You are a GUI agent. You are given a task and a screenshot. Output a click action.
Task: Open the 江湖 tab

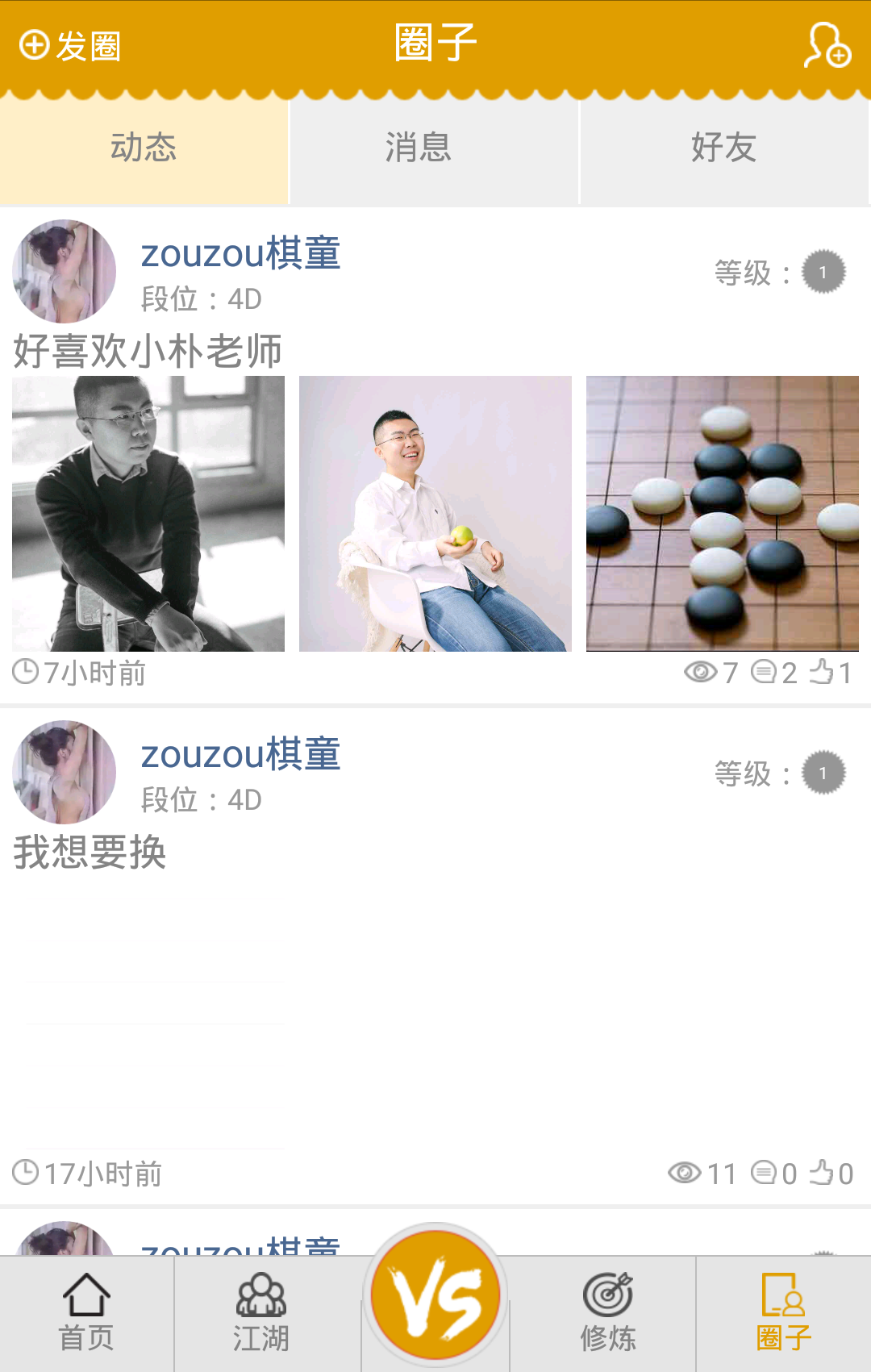pos(260,1313)
